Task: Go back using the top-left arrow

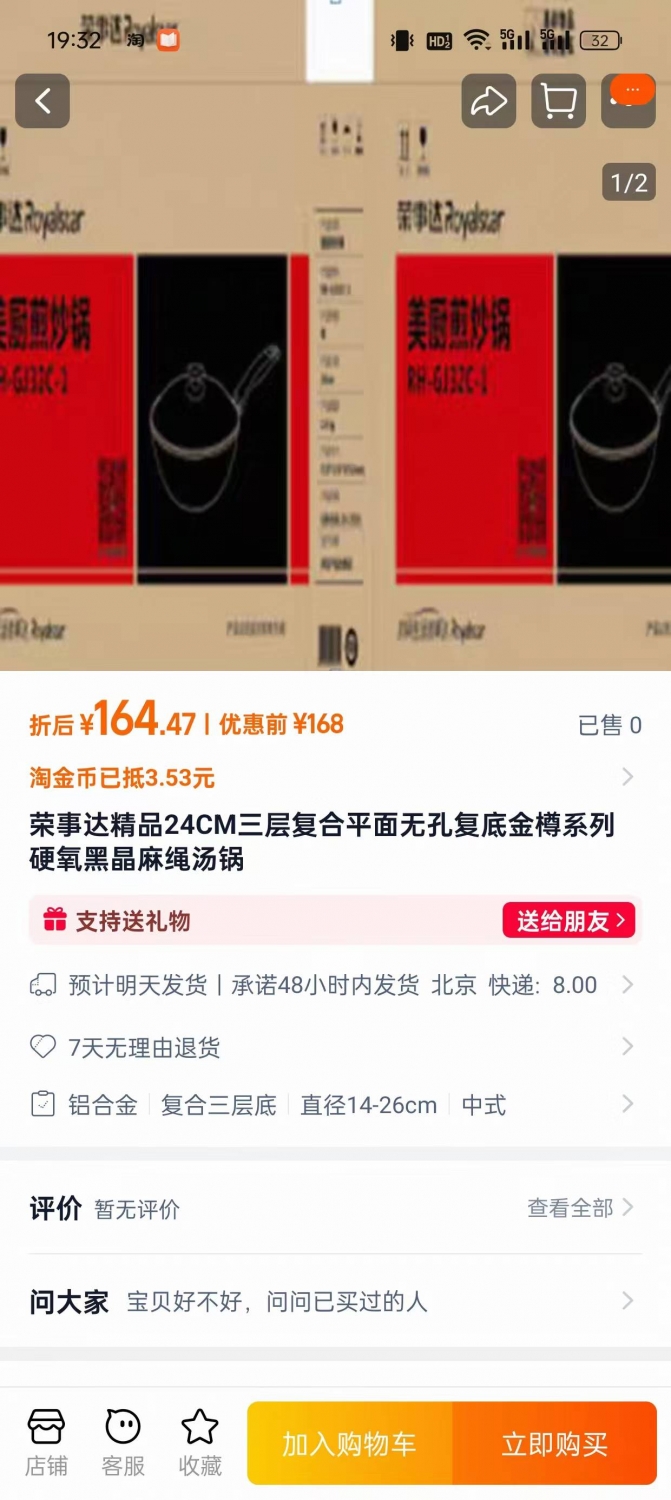Action: [42, 101]
